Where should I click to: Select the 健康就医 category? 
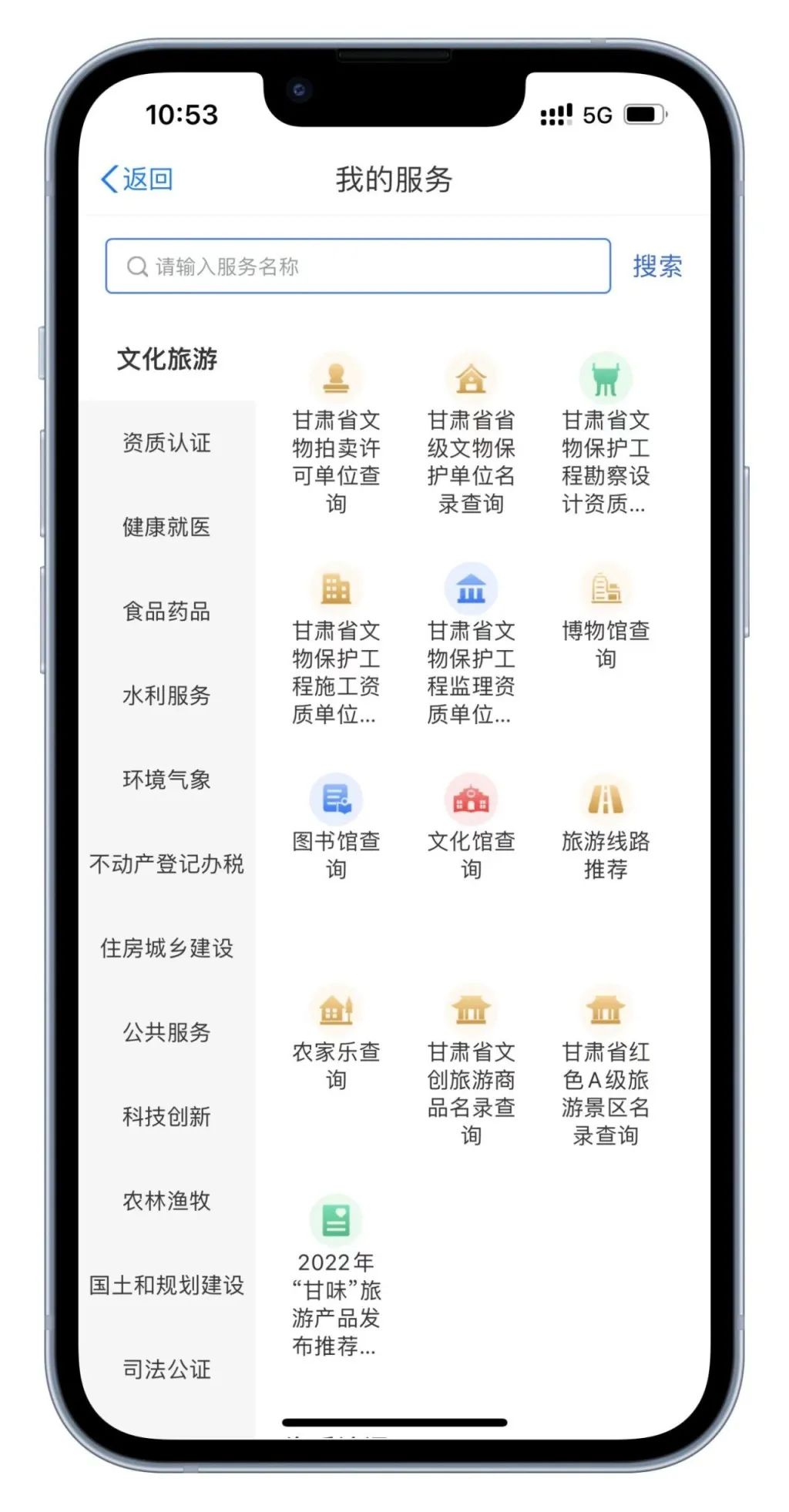[166, 528]
